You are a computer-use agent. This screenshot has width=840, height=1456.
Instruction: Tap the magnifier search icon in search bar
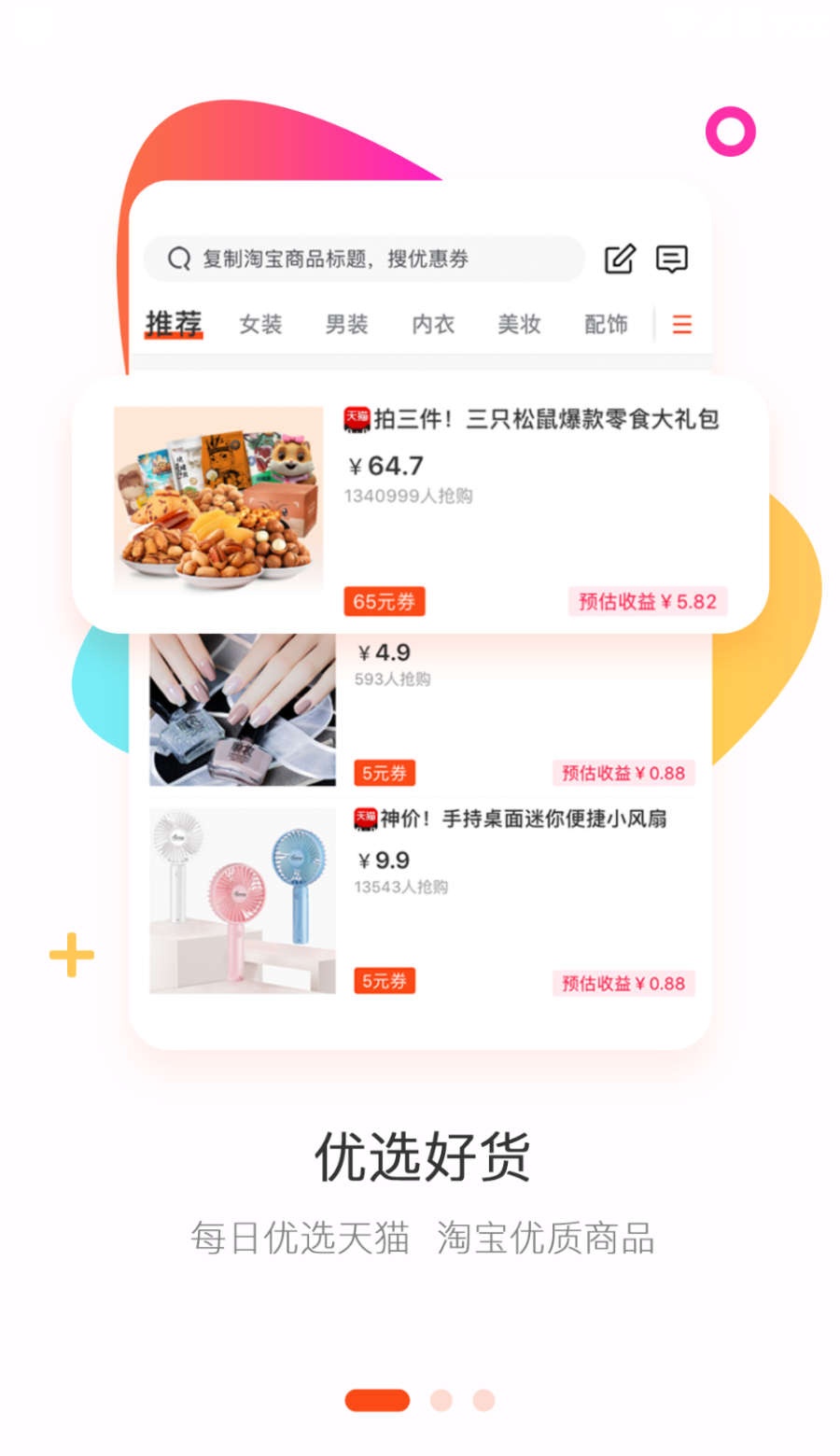coord(177,259)
